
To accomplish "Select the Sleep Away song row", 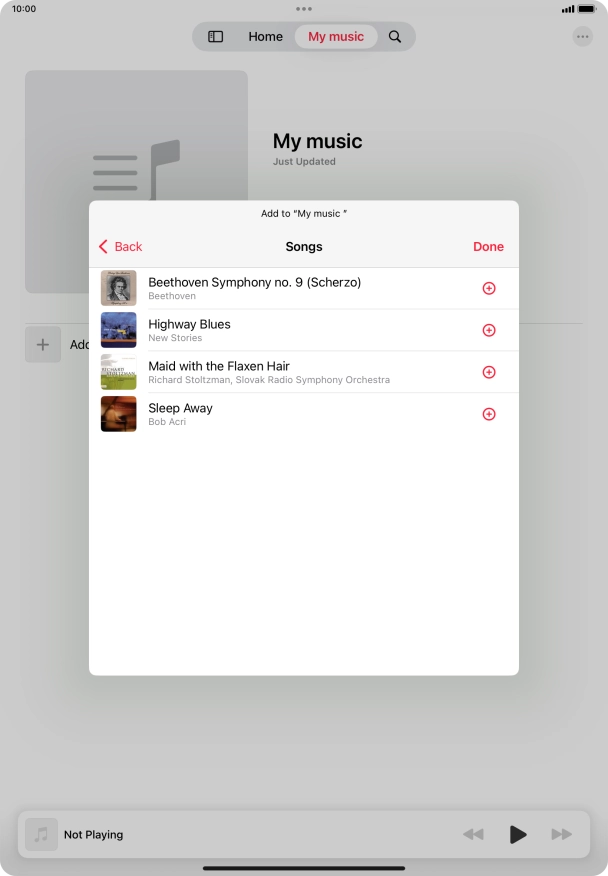I will (x=280, y=414).
